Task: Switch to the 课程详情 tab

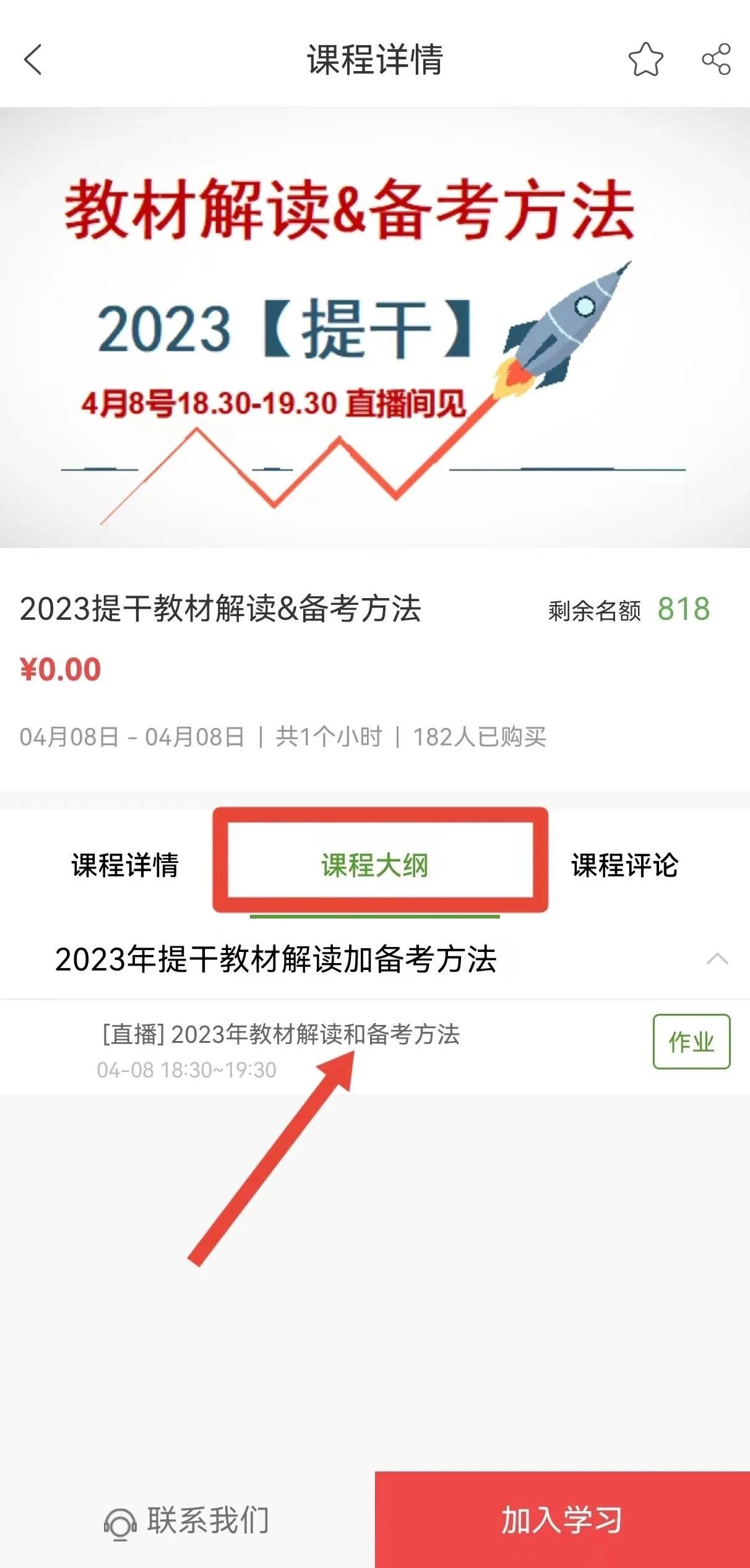Action: (125, 865)
